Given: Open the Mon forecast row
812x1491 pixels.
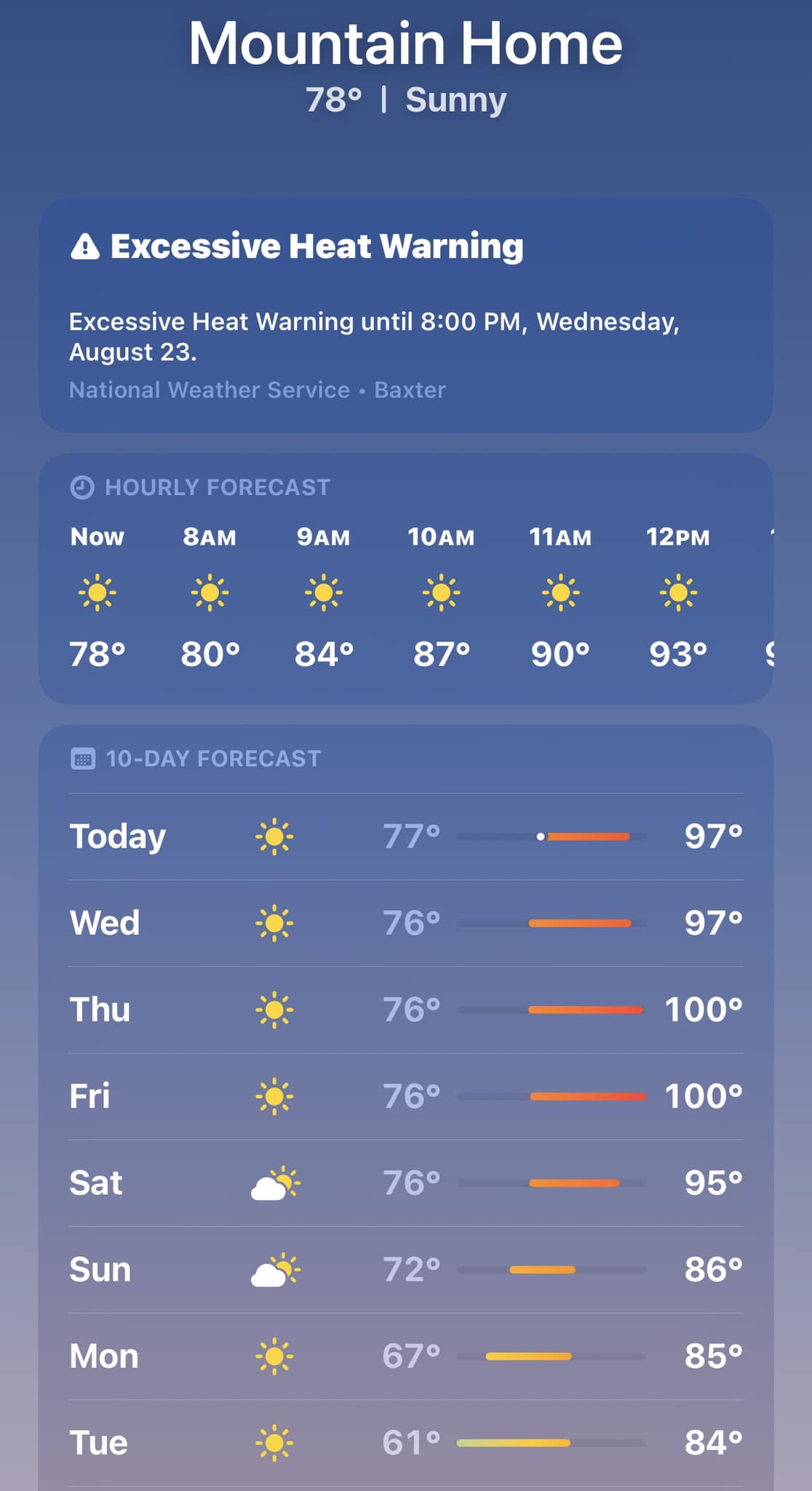Looking at the screenshot, I should [x=406, y=1356].
